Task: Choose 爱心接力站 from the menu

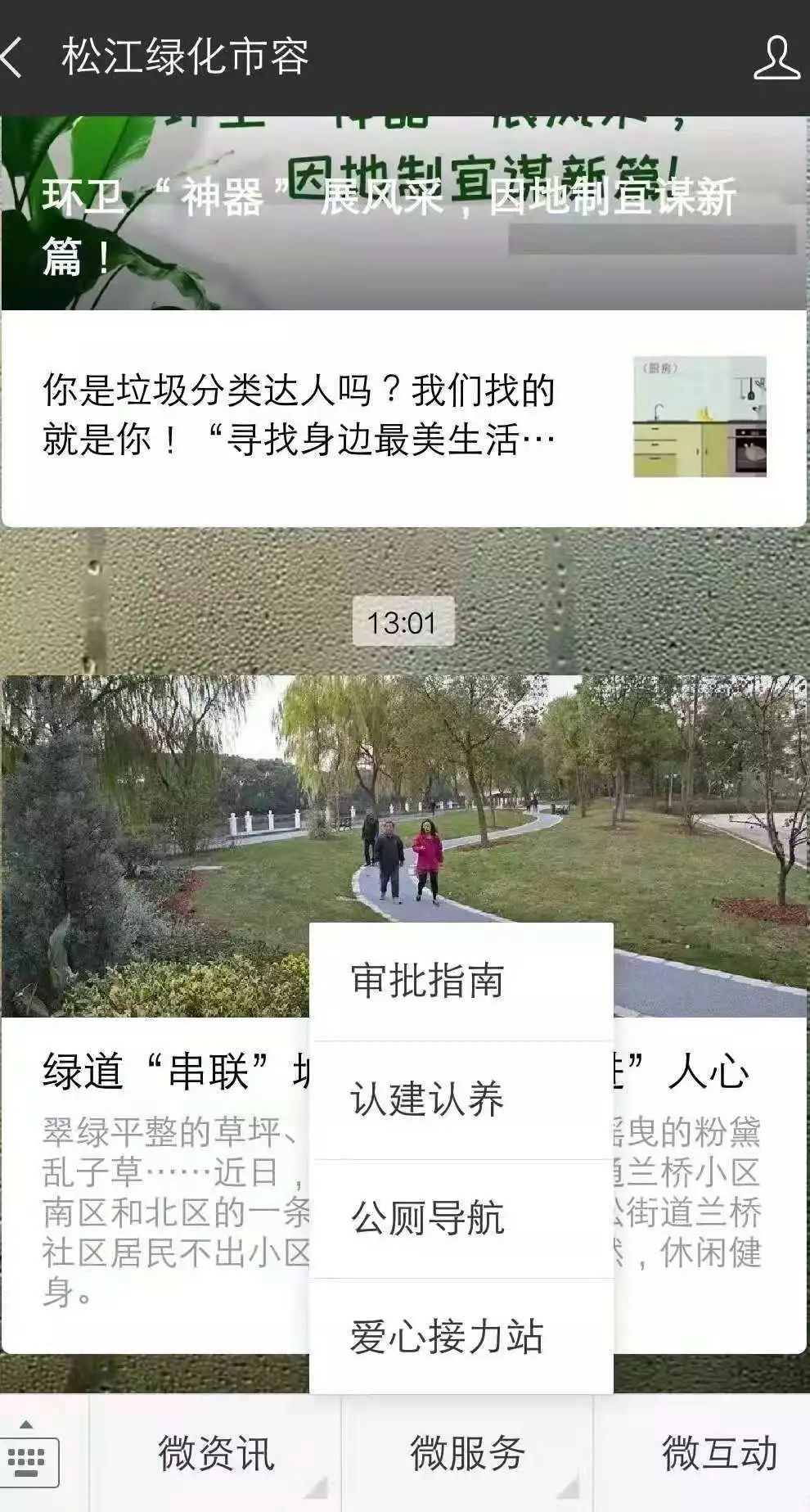Action: coord(461,1336)
